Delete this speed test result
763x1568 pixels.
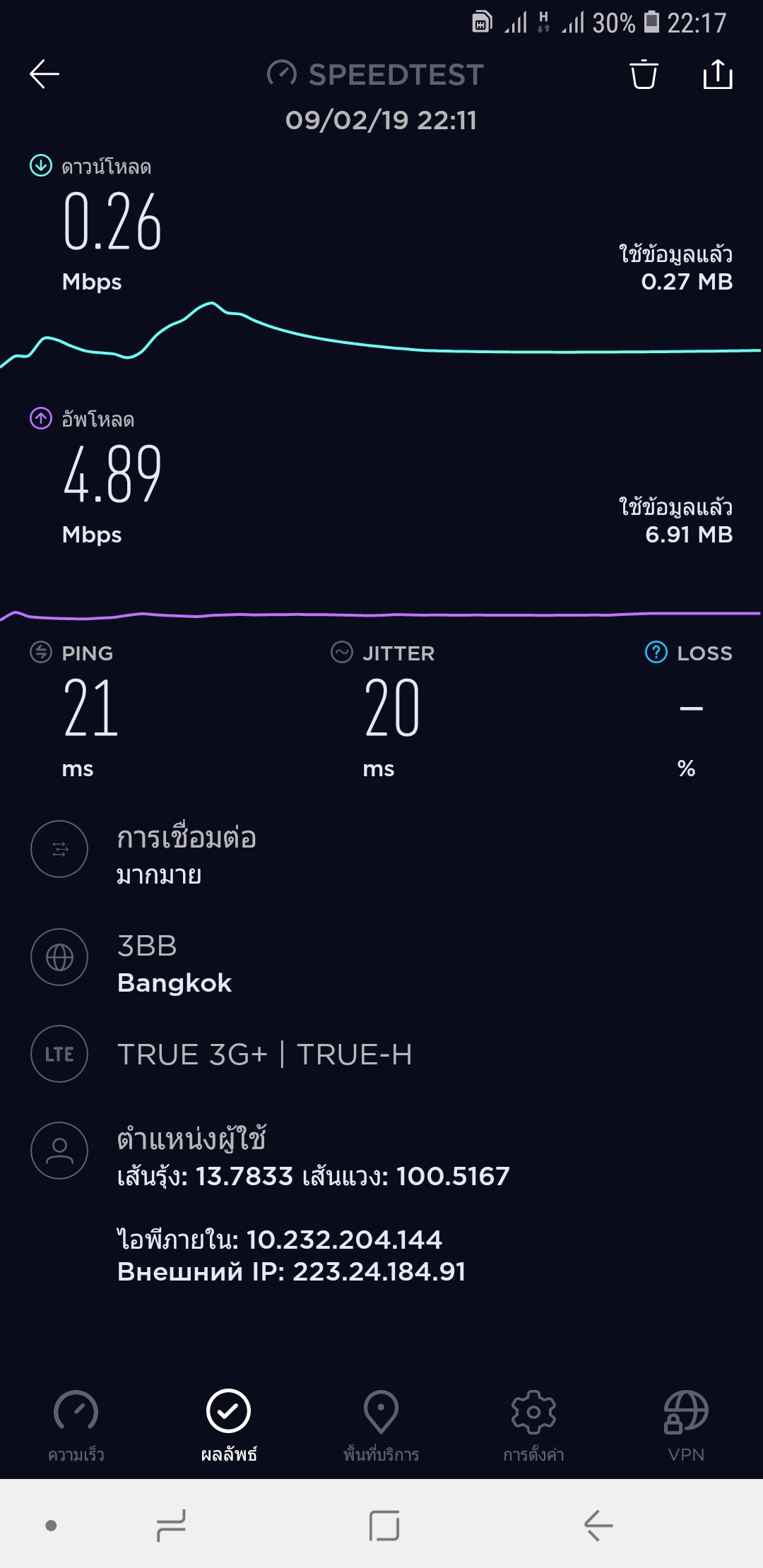[644, 74]
